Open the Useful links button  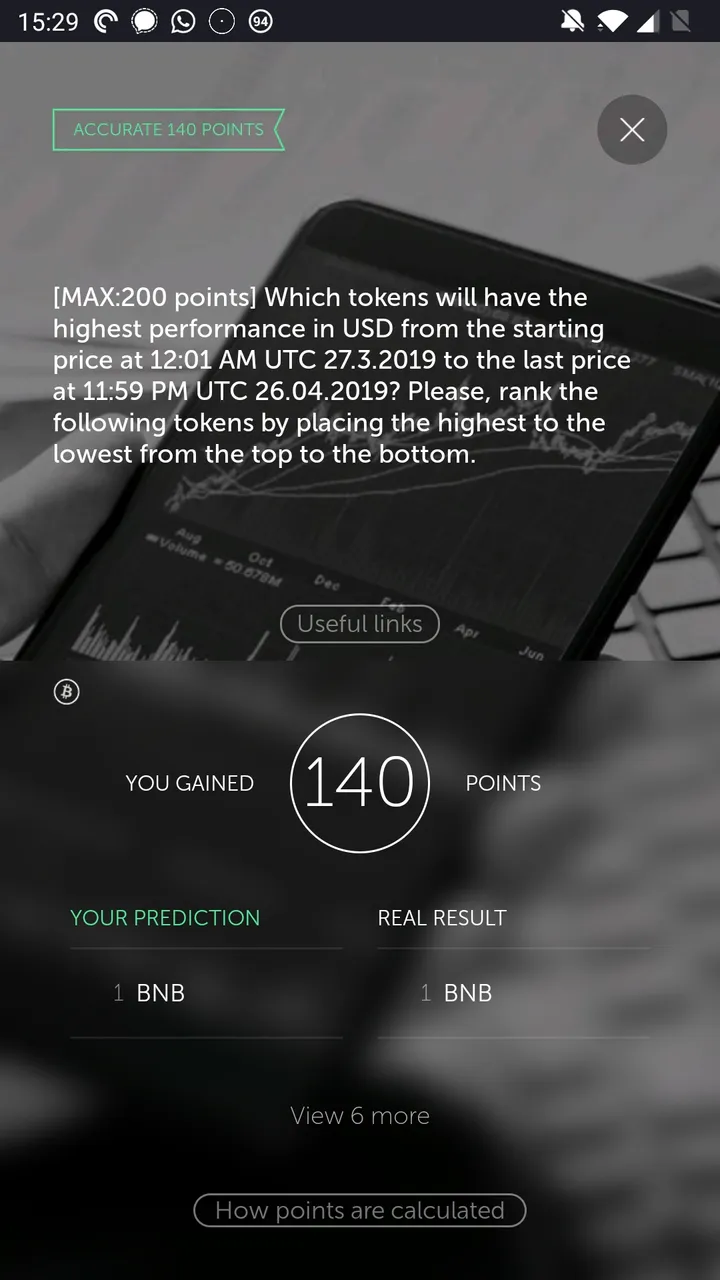coord(360,624)
